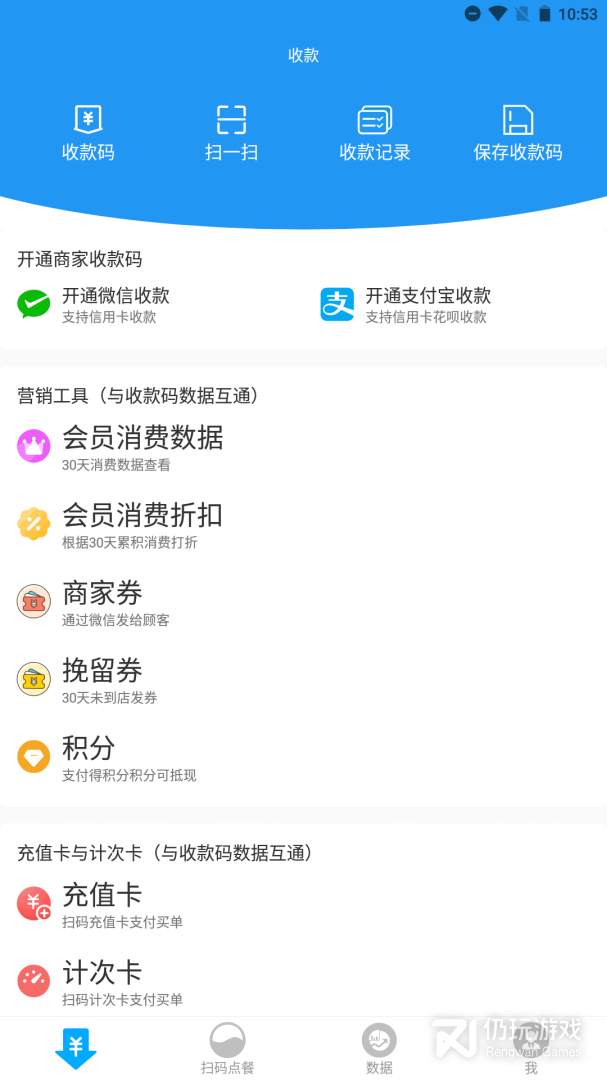Open 会员消费数据

[x=142, y=448]
